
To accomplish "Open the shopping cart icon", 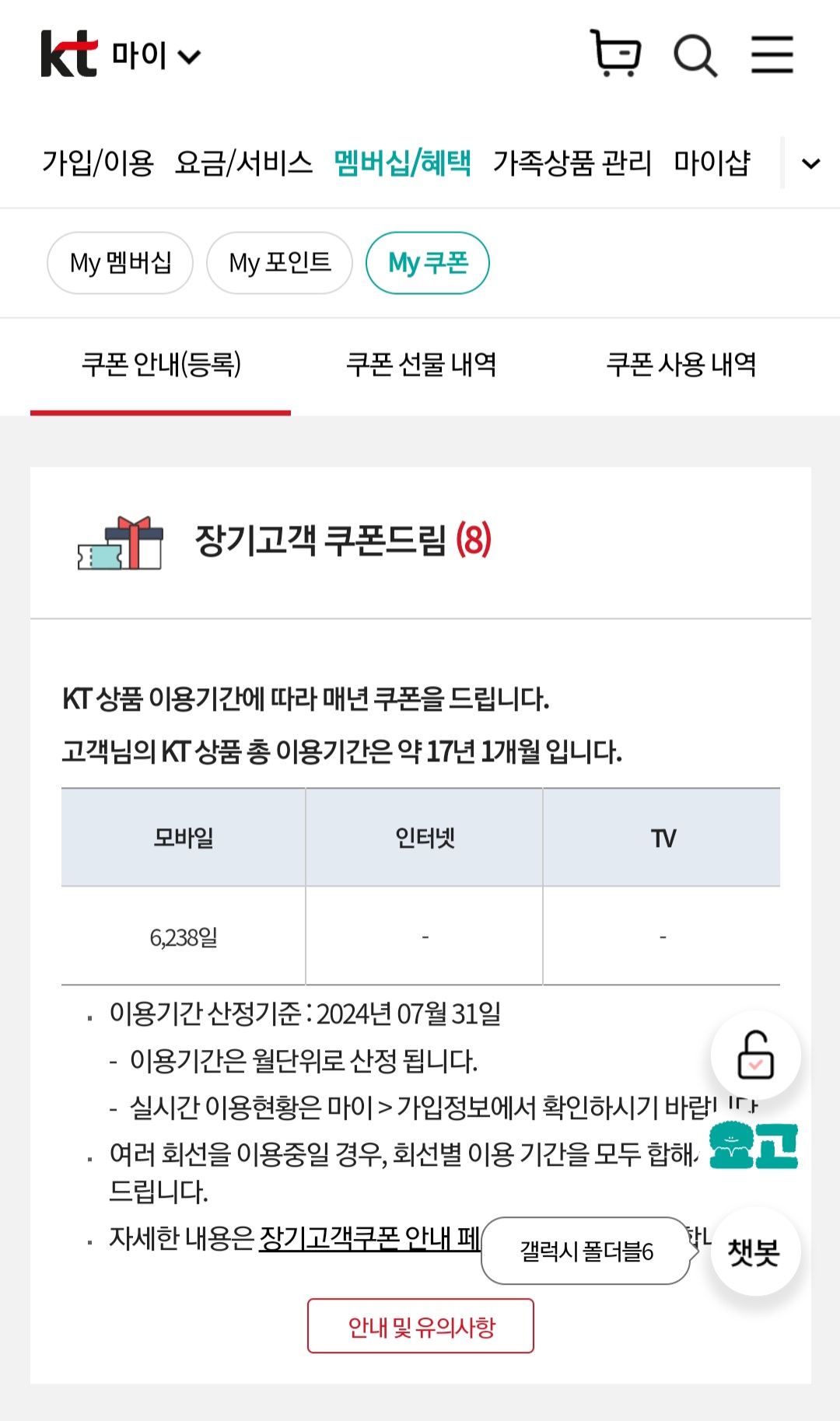I will coord(615,53).
